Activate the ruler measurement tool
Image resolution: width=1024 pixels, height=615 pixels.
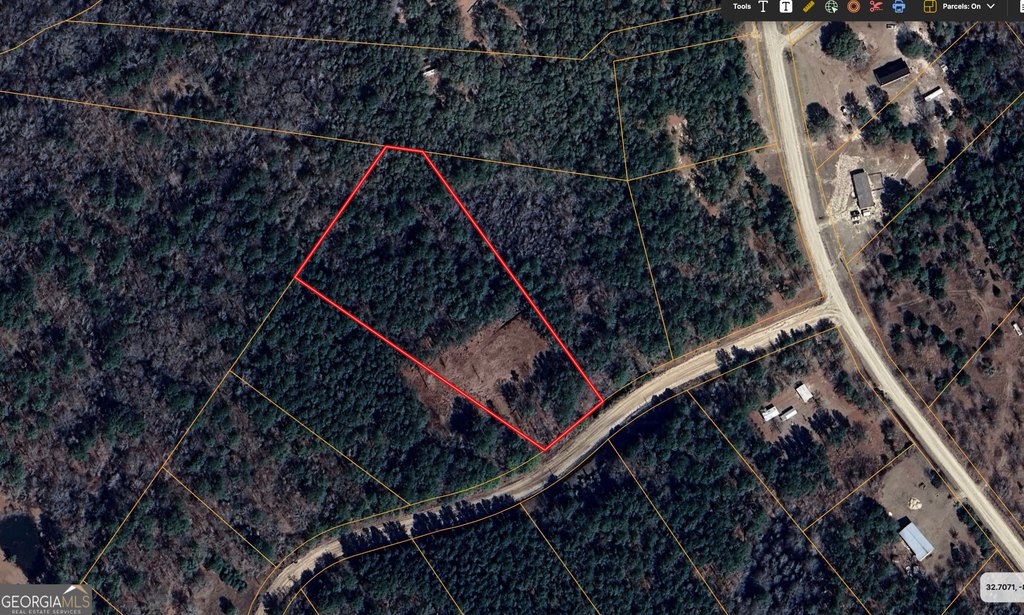click(x=808, y=6)
